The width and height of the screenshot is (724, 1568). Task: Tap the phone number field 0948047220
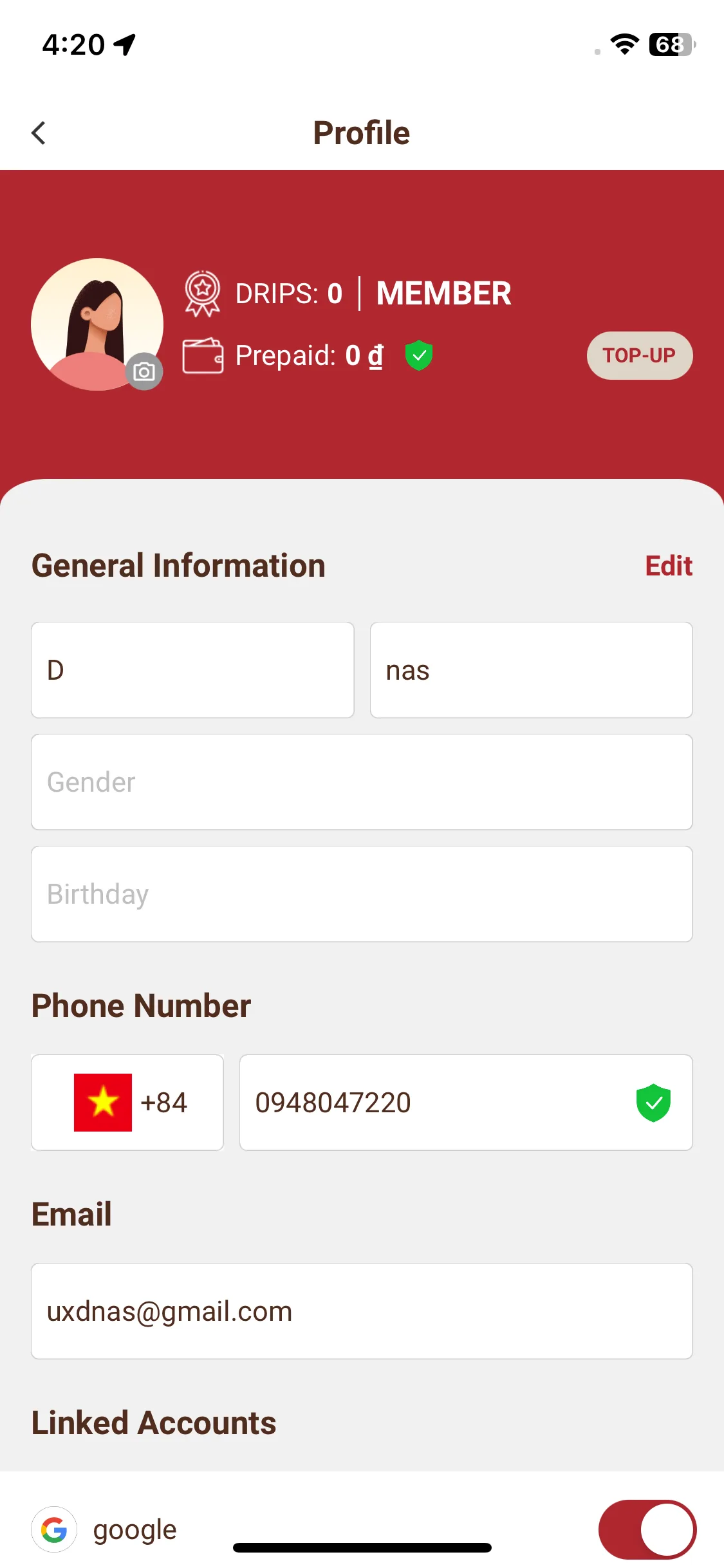pos(438,1103)
